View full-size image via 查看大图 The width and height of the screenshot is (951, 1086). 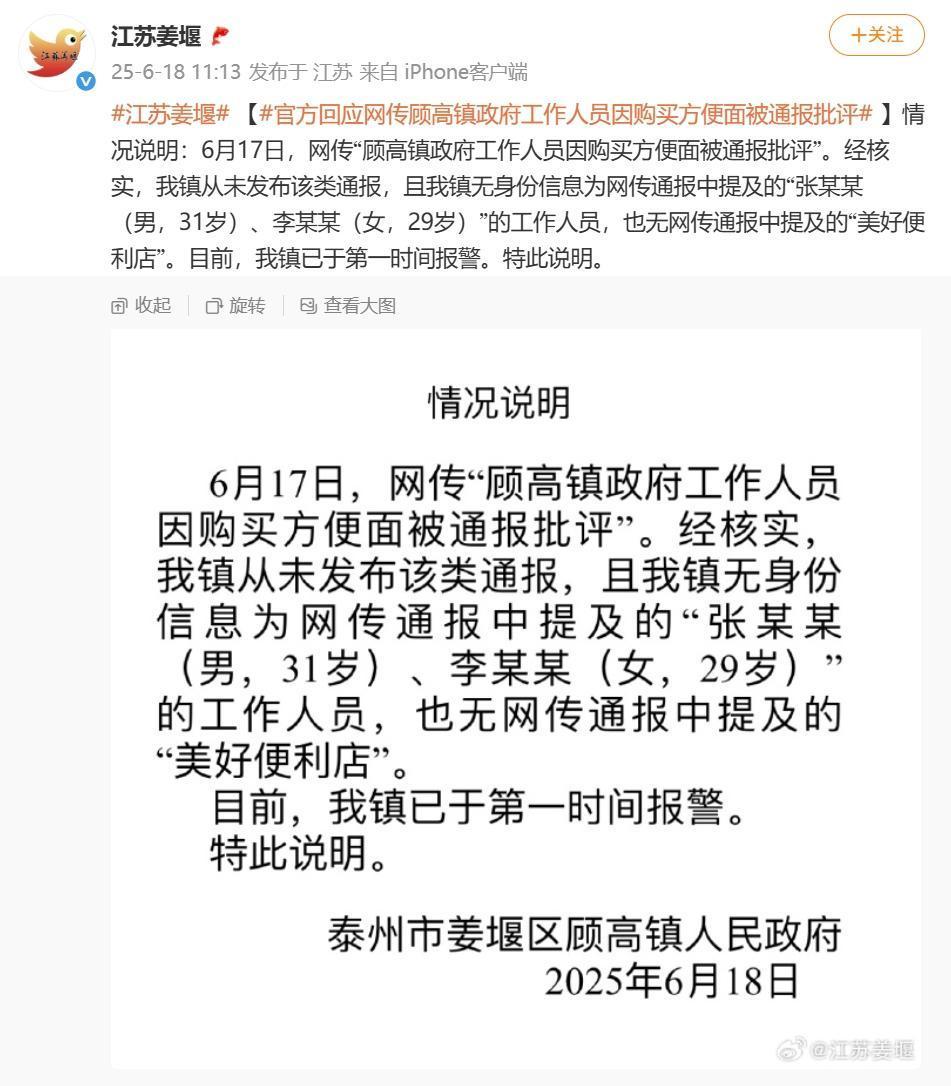(x=348, y=306)
